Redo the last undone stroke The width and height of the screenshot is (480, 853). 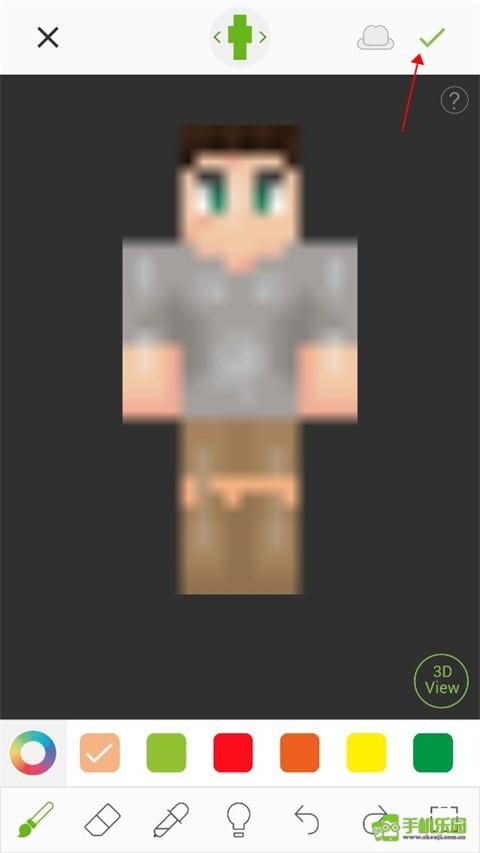click(x=374, y=819)
